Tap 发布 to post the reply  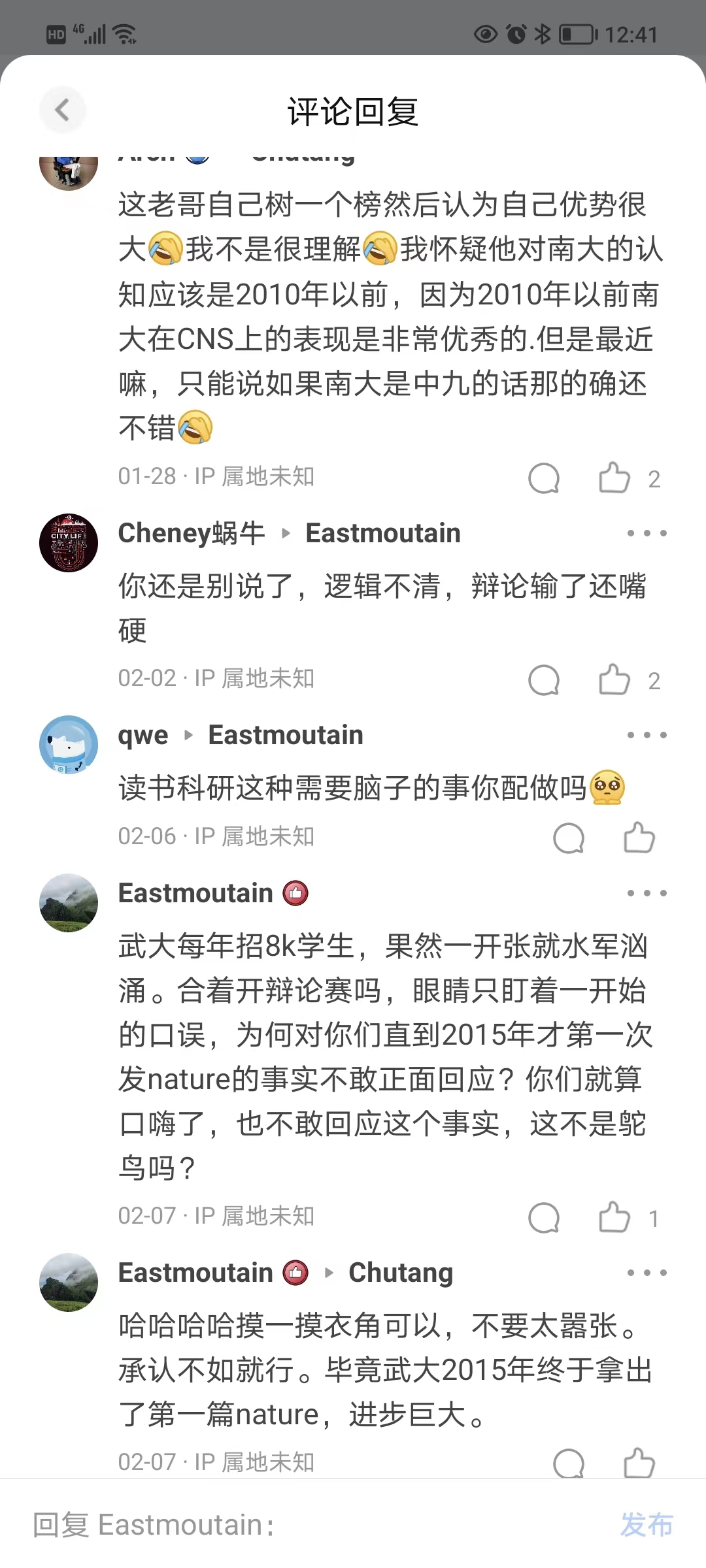646,1525
